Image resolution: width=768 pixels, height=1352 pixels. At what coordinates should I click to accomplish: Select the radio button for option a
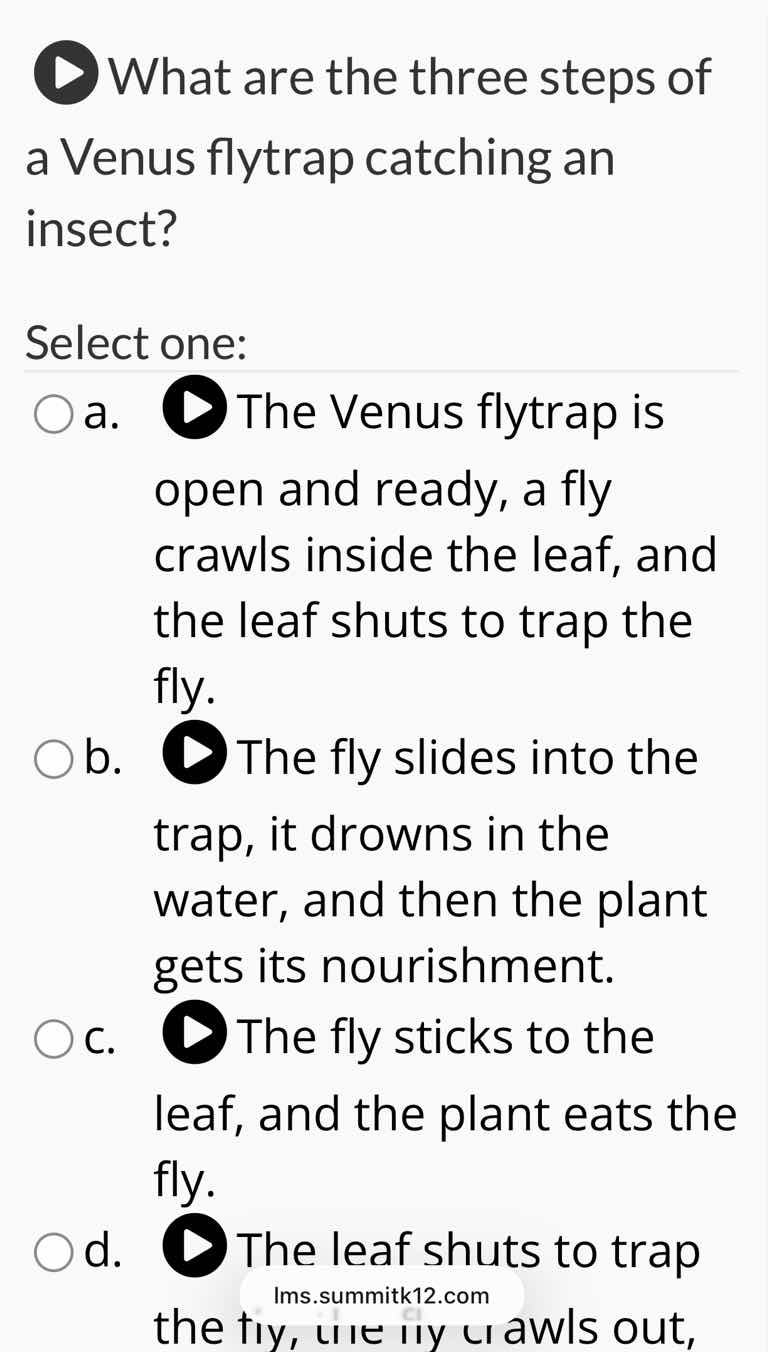(x=53, y=413)
